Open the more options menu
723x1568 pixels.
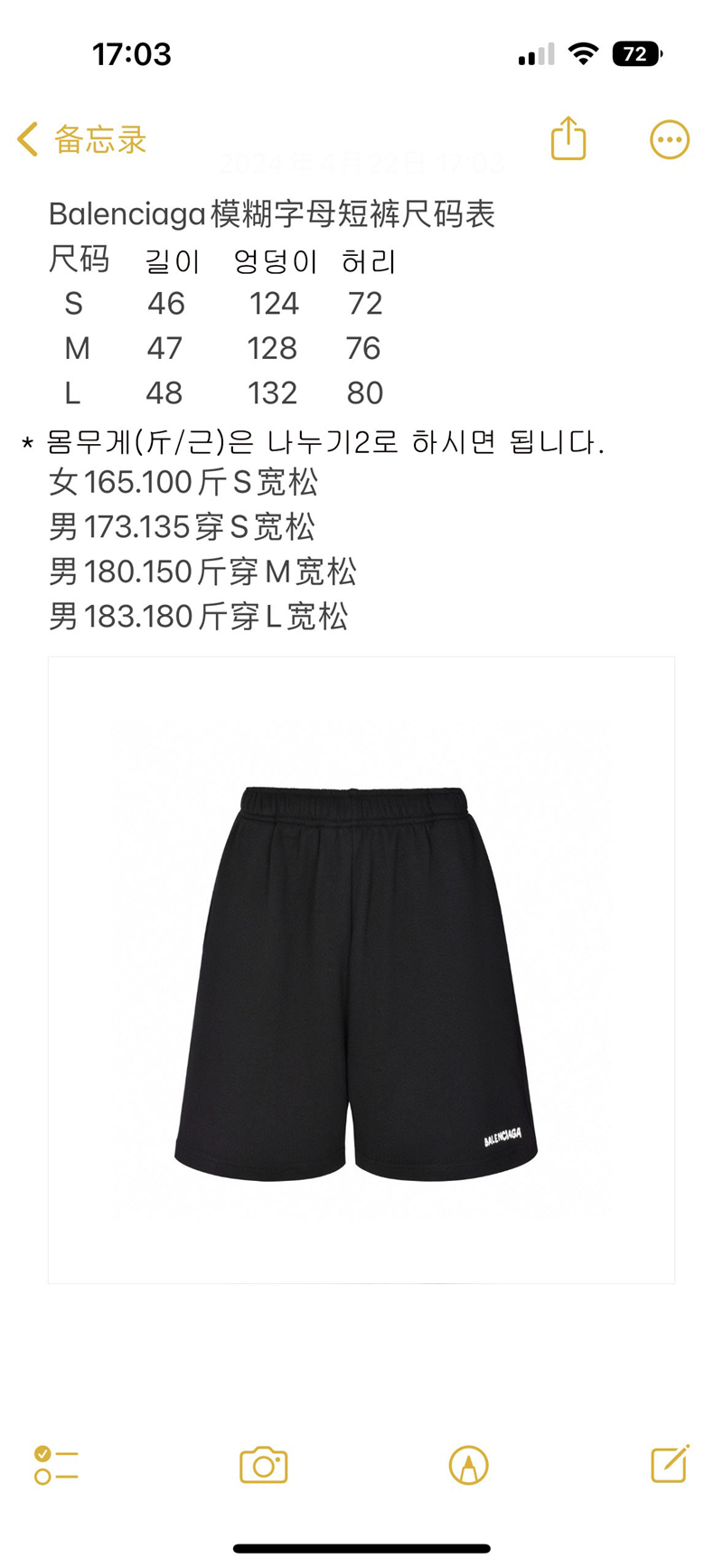click(670, 140)
